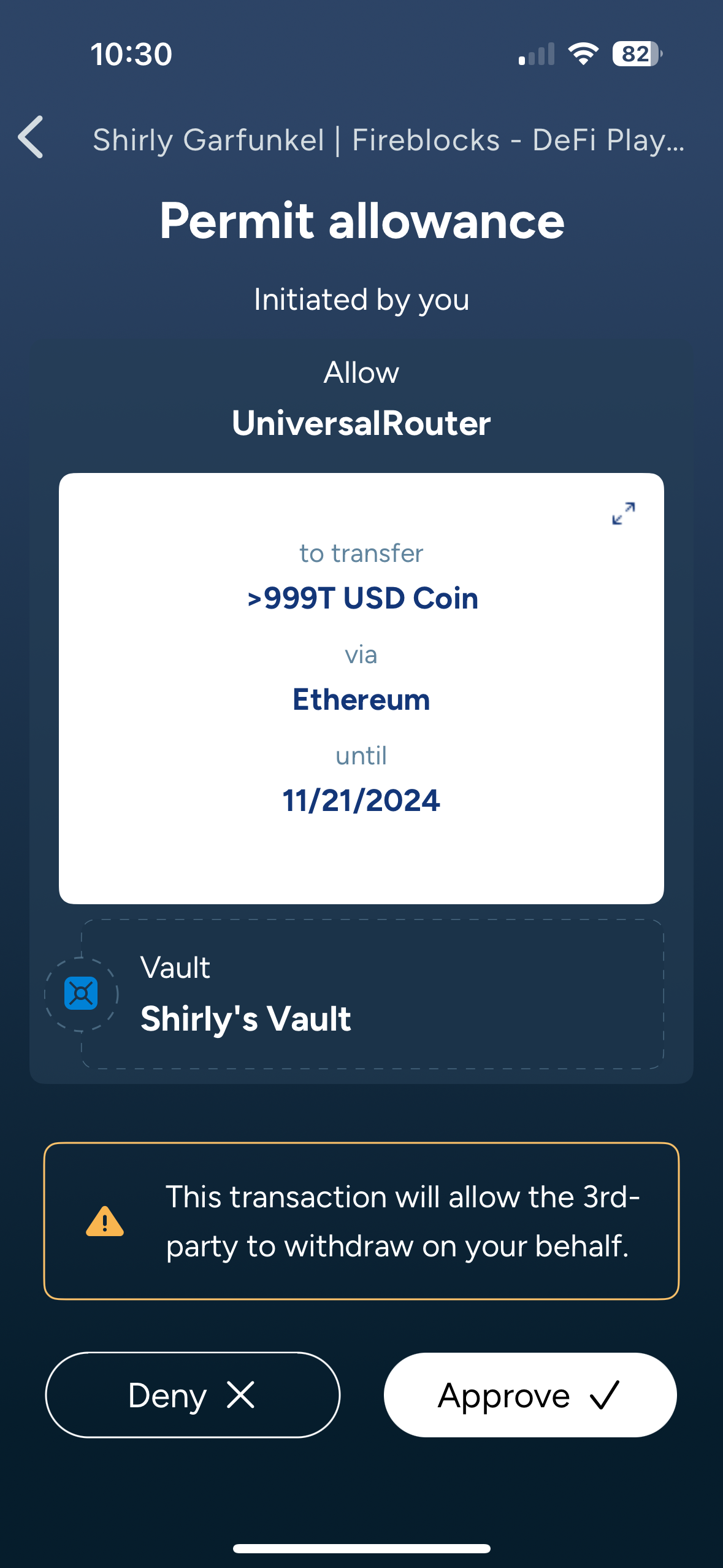Approve the permit allowance transaction

pos(530,1394)
